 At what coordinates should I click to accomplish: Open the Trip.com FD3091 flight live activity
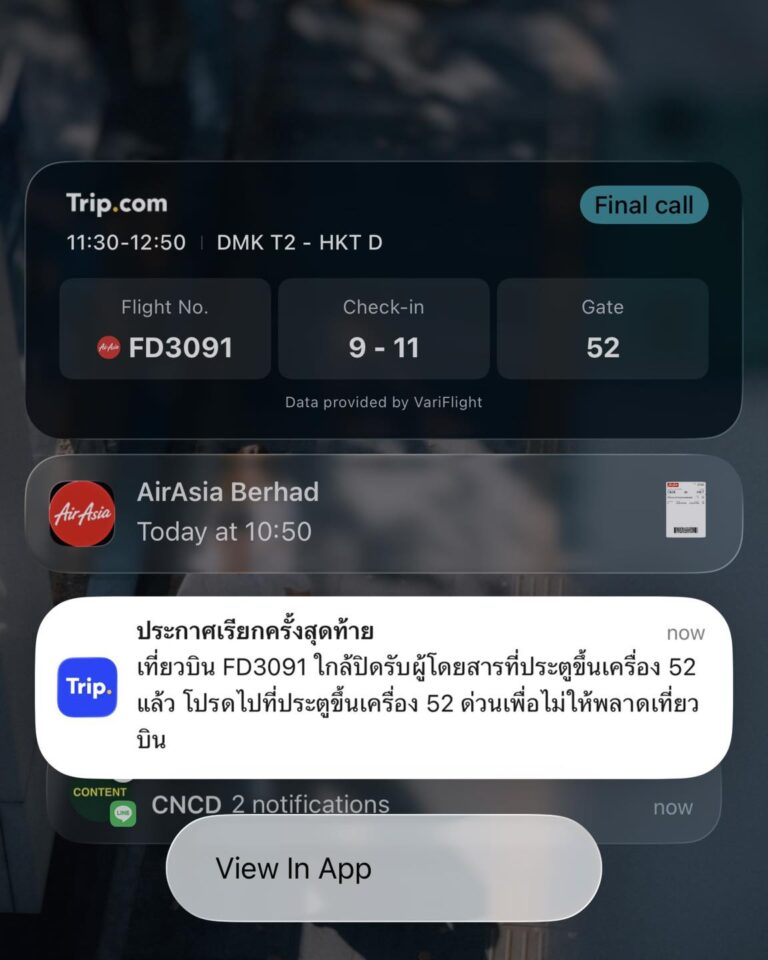[x=383, y=299]
